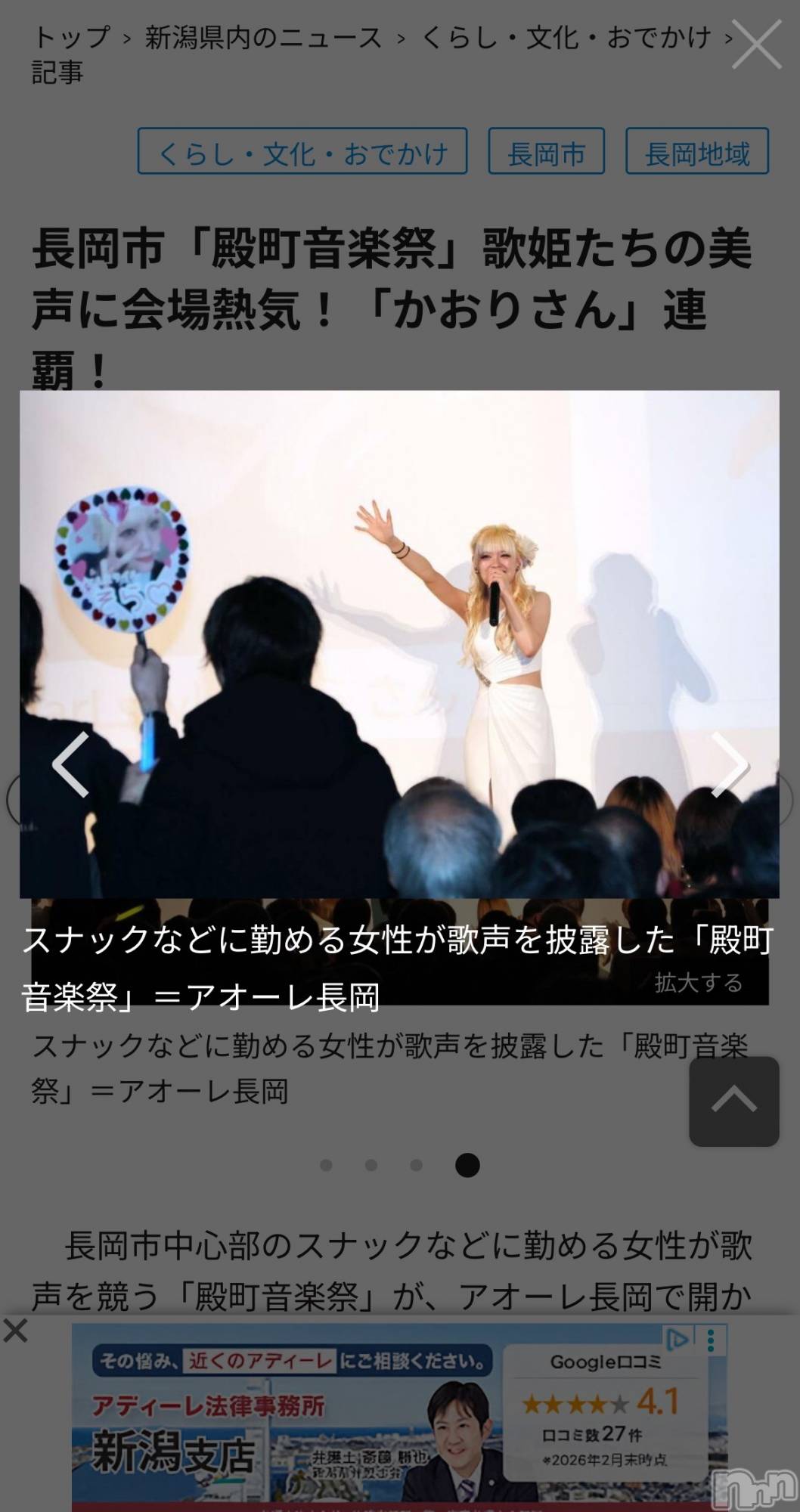This screenshot has width=800, height=1512.
Task: Show the previous photo in gallery
Action: point(70,765)
